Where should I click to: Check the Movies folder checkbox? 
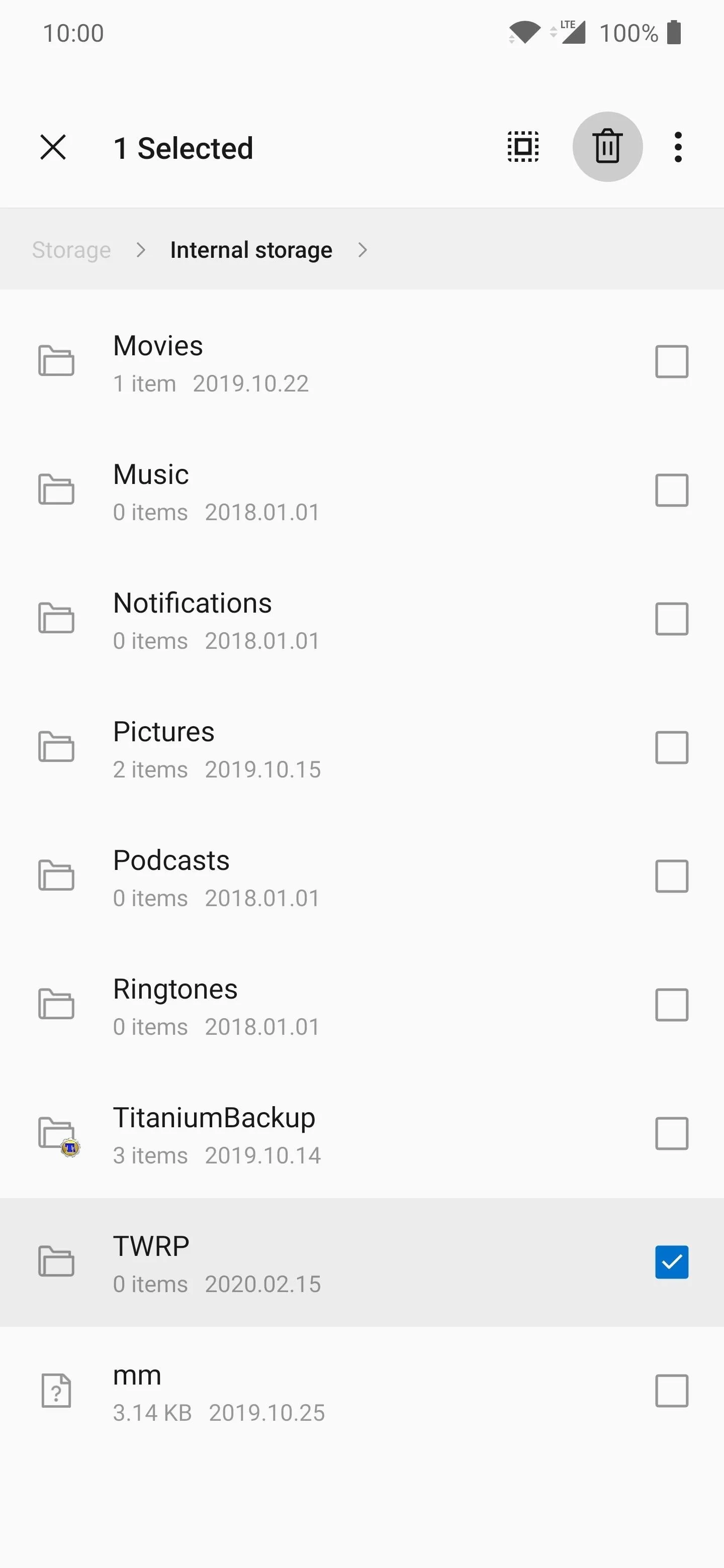[672, 361]
